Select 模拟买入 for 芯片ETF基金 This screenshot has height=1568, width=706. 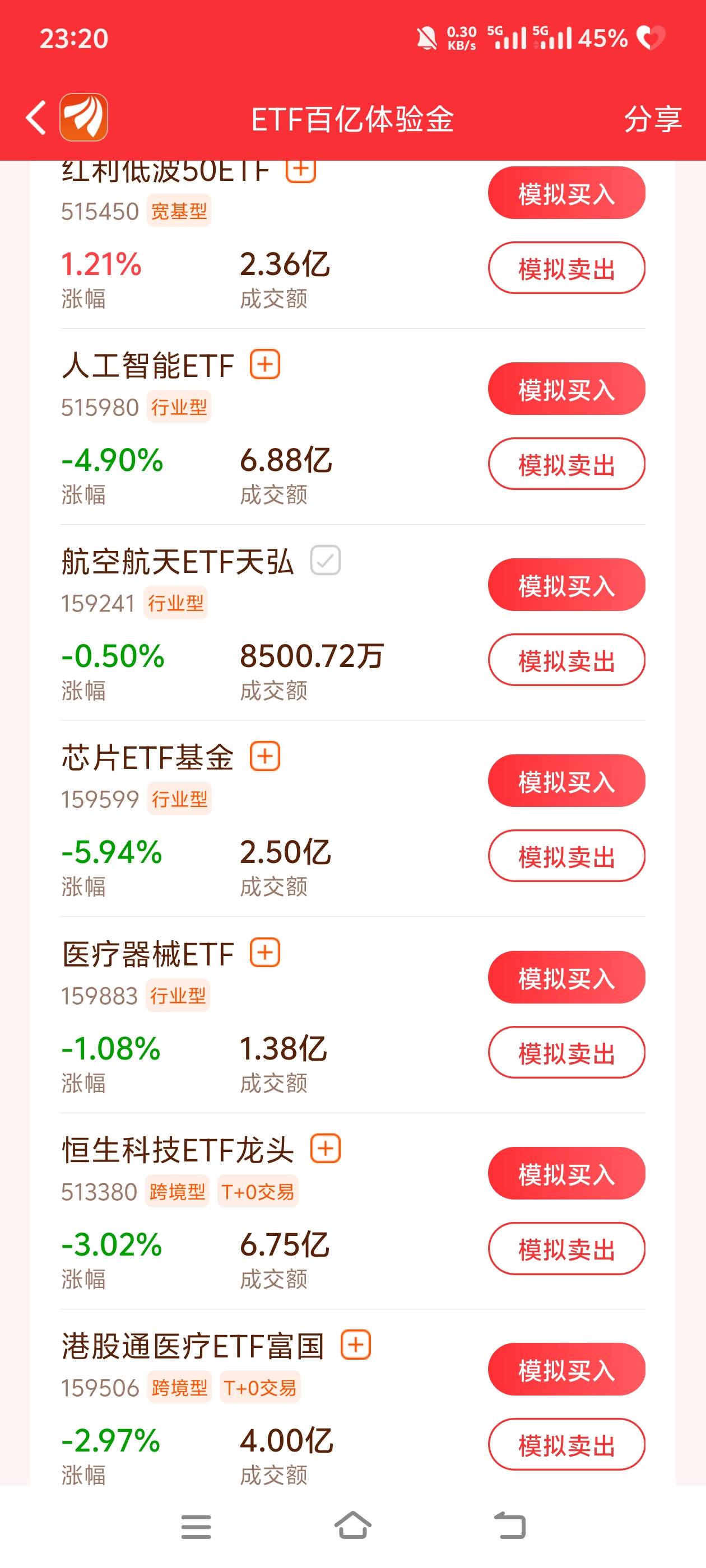(x=566, y=781)
